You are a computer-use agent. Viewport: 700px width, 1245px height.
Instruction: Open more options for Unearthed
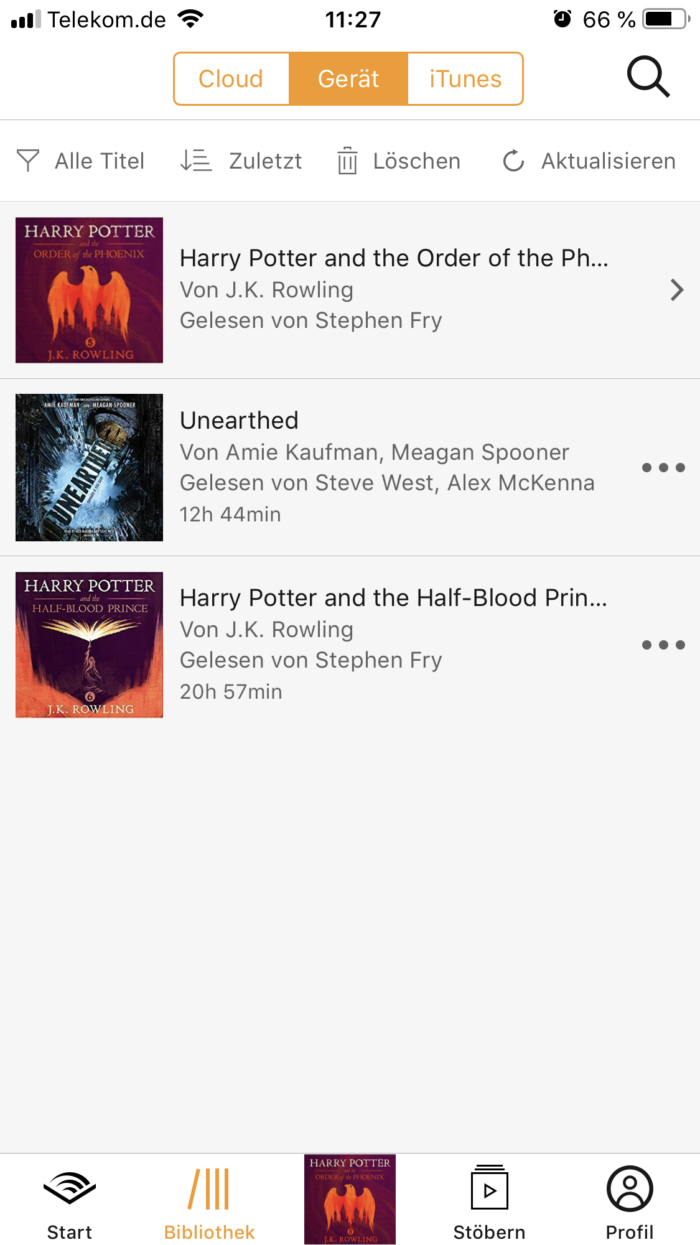[663, 467]
